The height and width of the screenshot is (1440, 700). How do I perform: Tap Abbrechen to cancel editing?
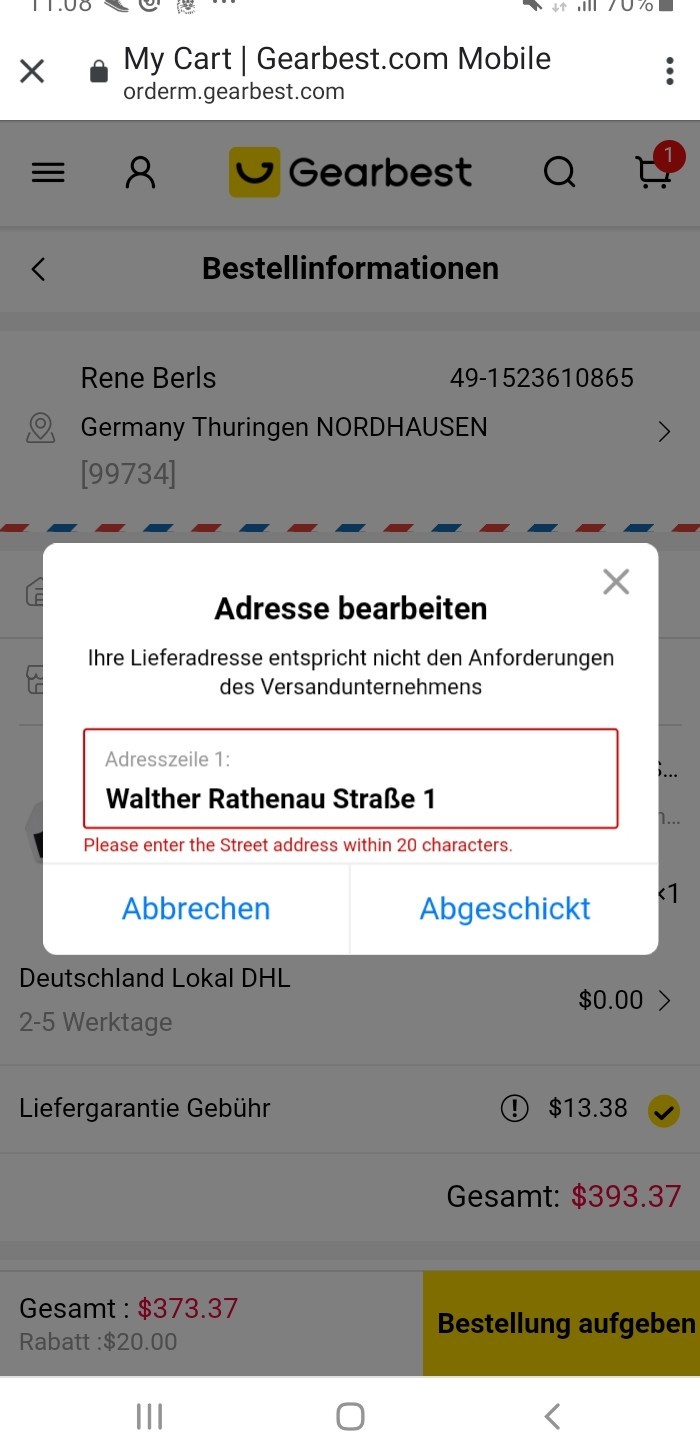(x=196, y=909)
